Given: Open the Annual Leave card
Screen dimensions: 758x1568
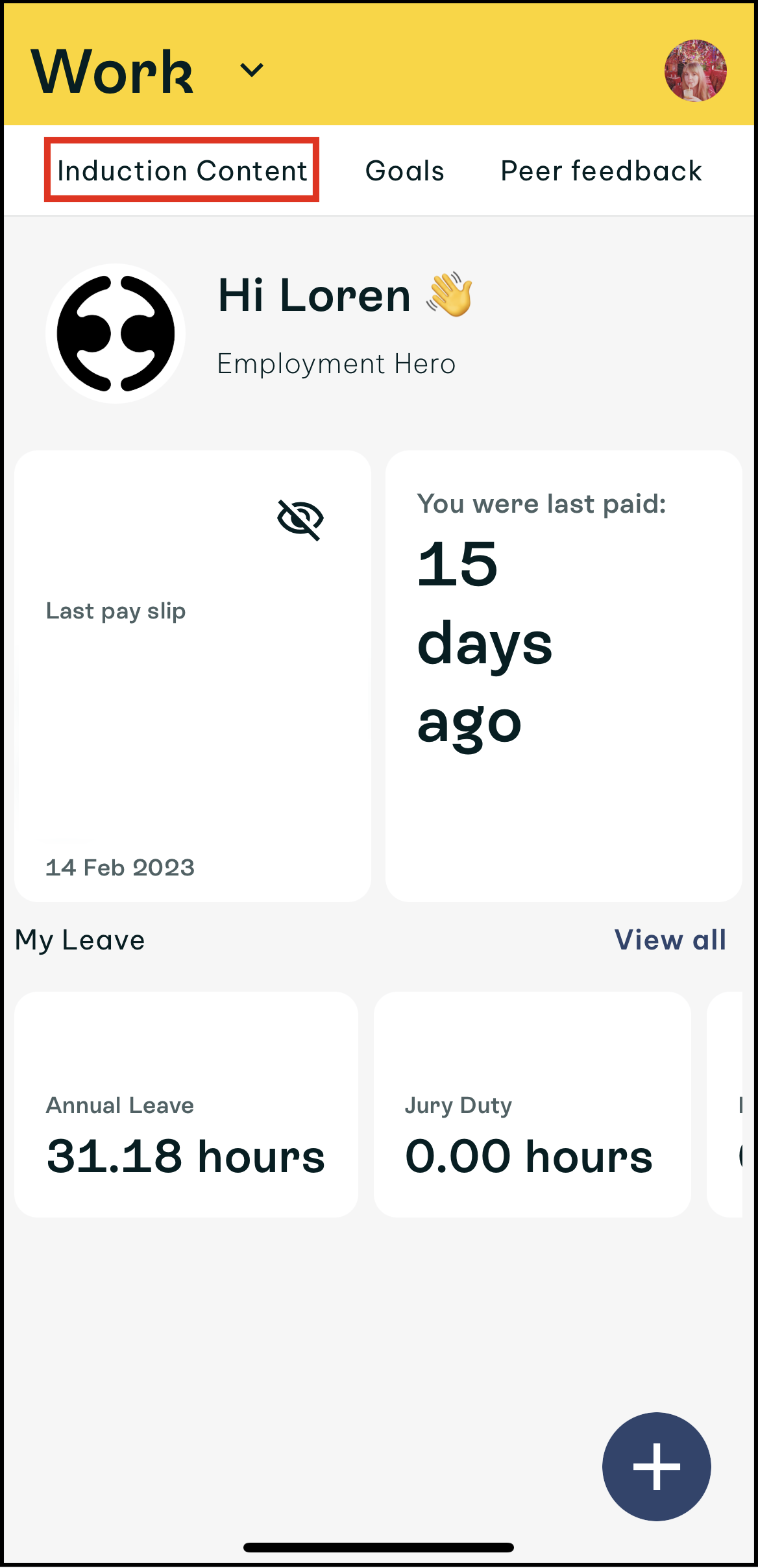Looking at the screenshot, I should (186, 1104).
